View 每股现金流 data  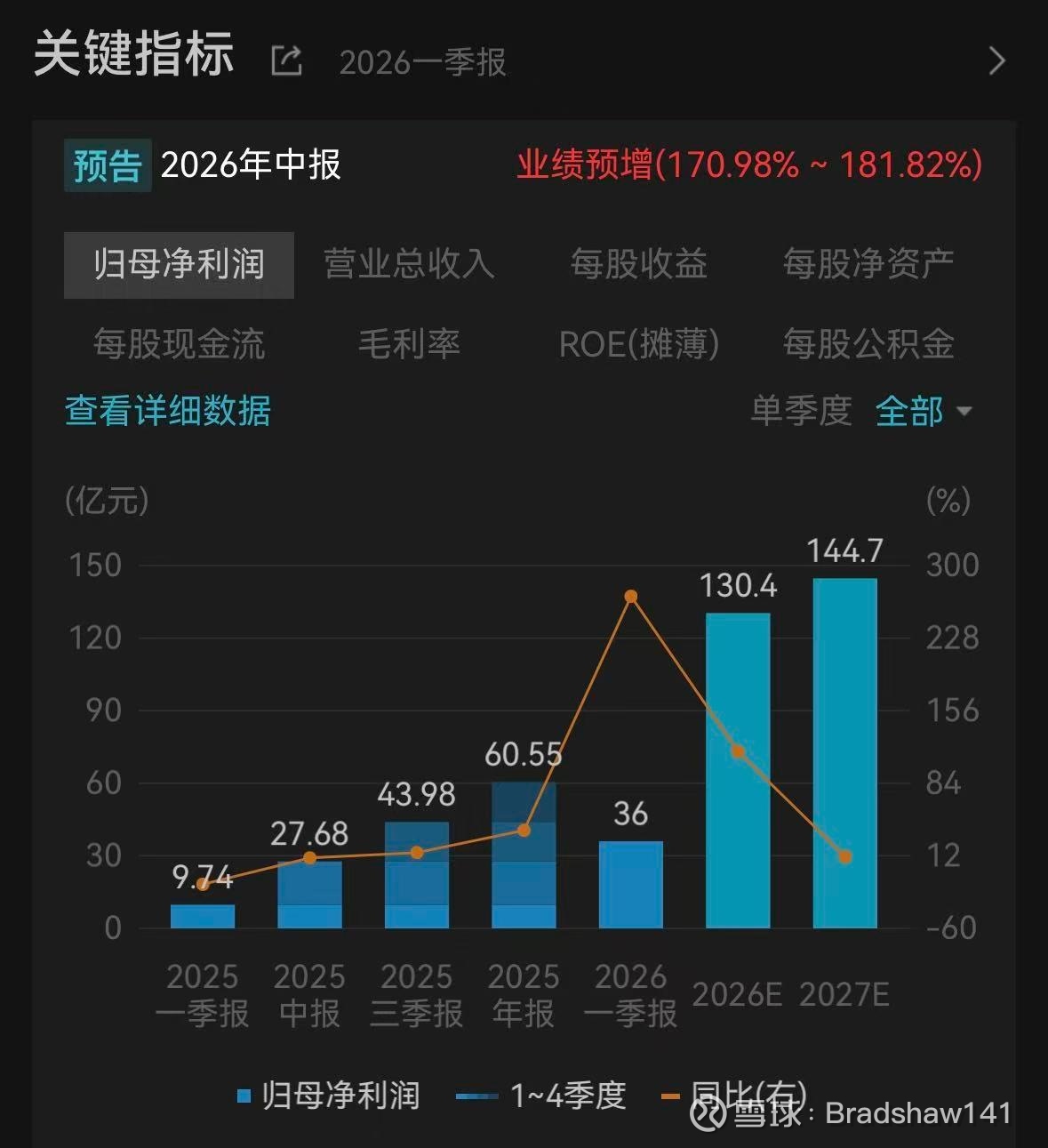coord(179,344)
